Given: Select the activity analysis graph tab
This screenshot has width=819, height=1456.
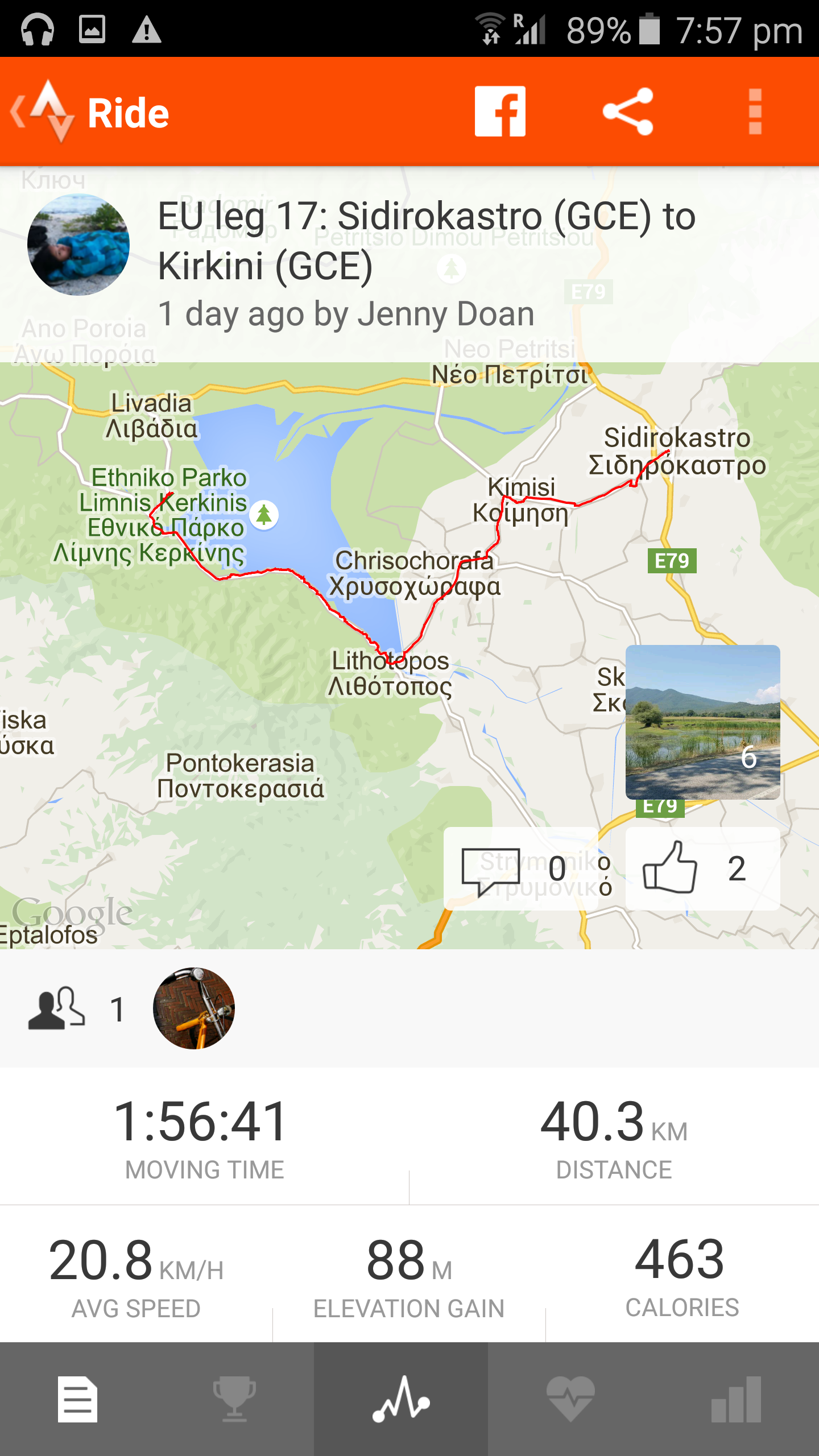Looking at the screenshot, I should [x=401, y=1399].
